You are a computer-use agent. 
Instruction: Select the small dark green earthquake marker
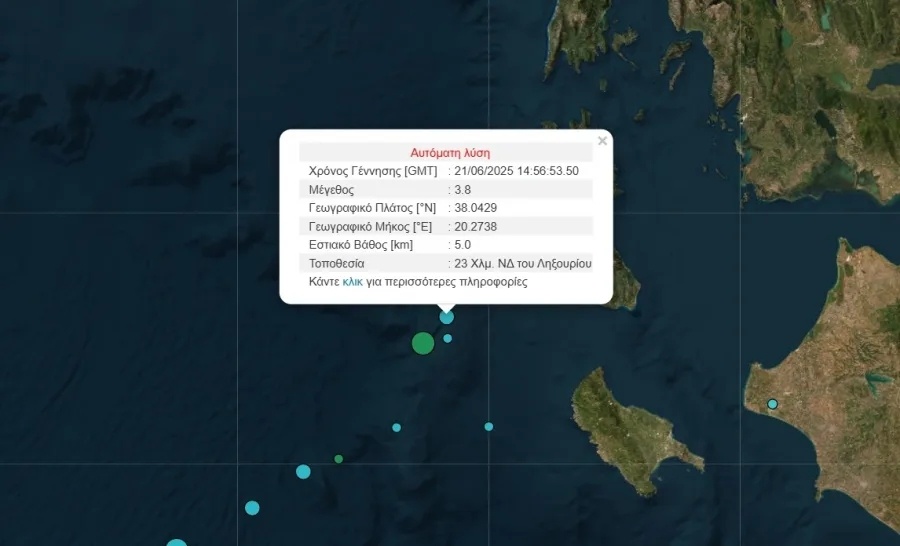pyautogui.click(x=338, y=459)
